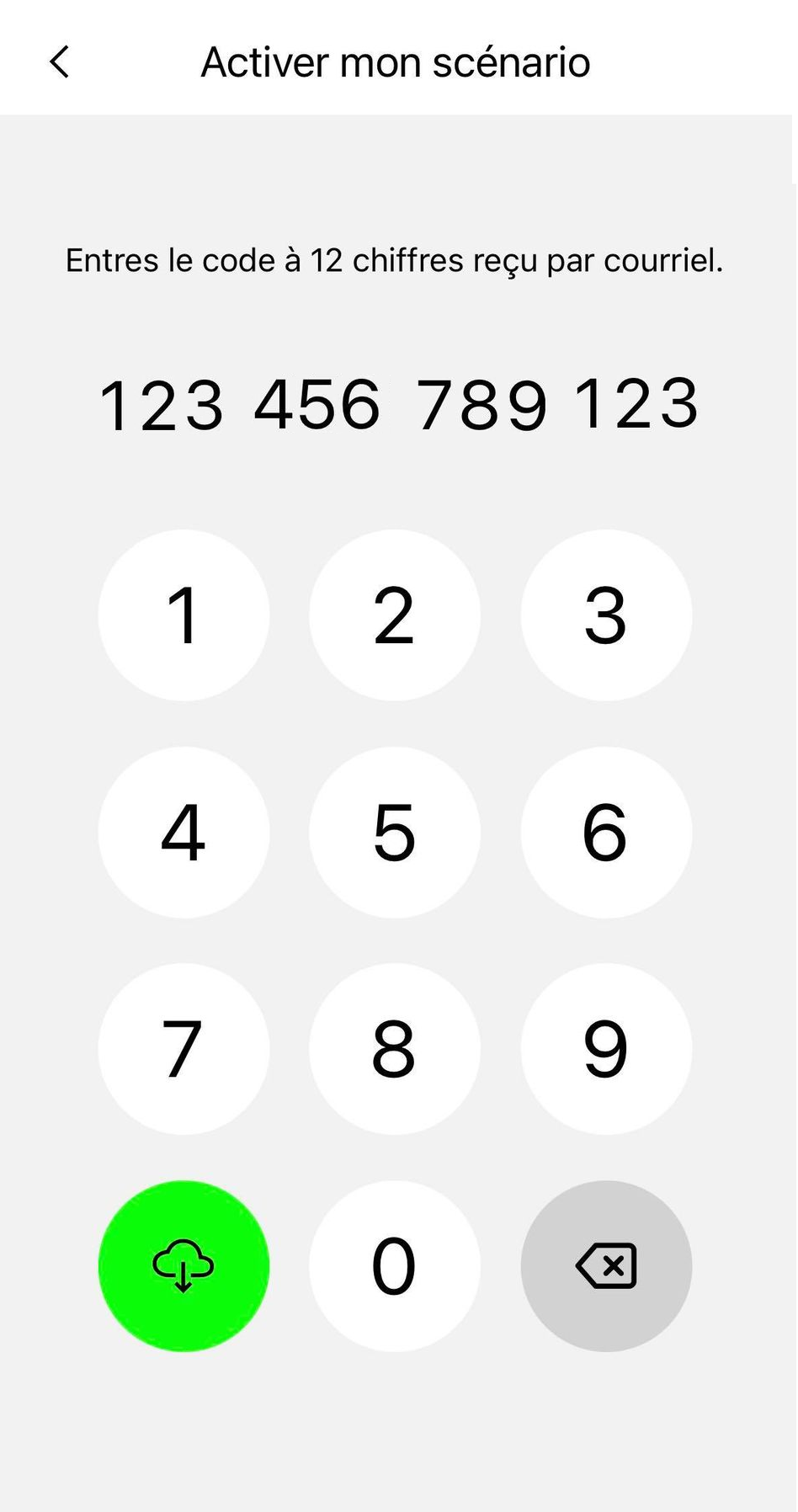This screenshot has width=798, height=1512.
Task: Delete the last digit with backspace
Action: (x=606, y=1266)
